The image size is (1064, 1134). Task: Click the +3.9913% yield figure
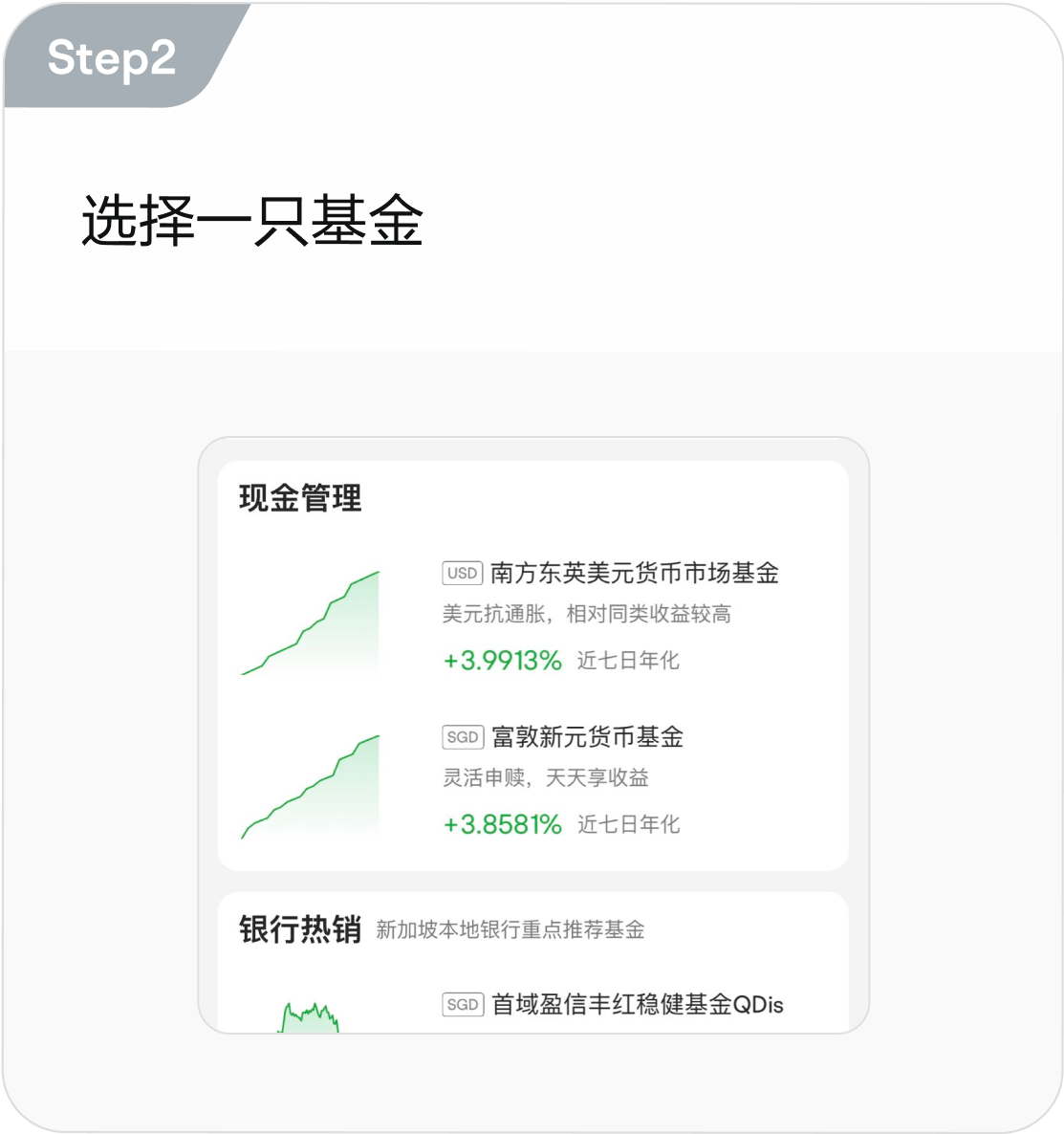501,661
